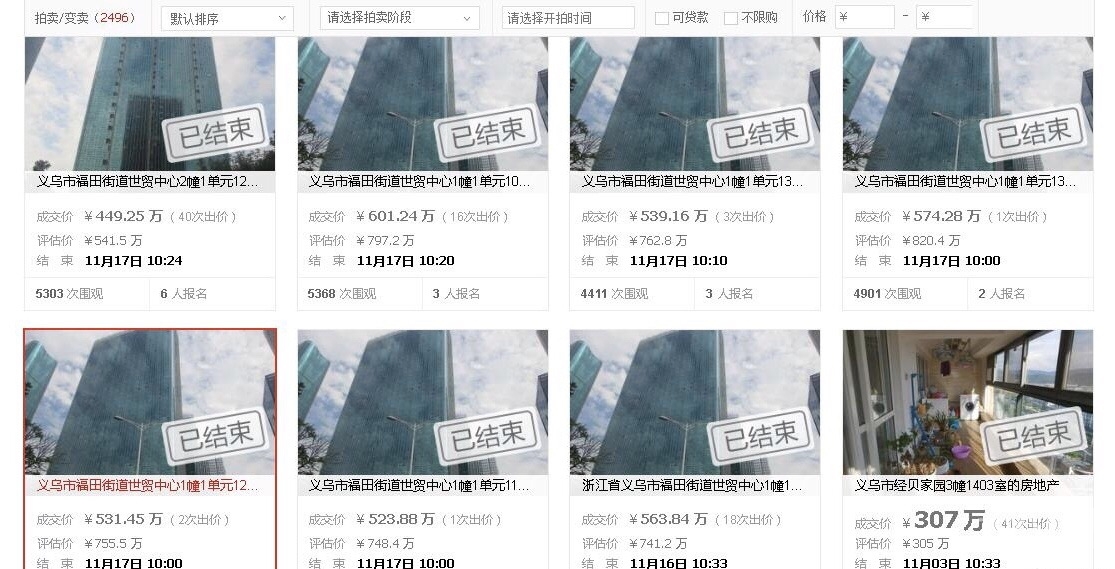Screen dimensions: 1115x569
Task: Open the listing sold for ¥449.25万
Action: coord(148,182)
